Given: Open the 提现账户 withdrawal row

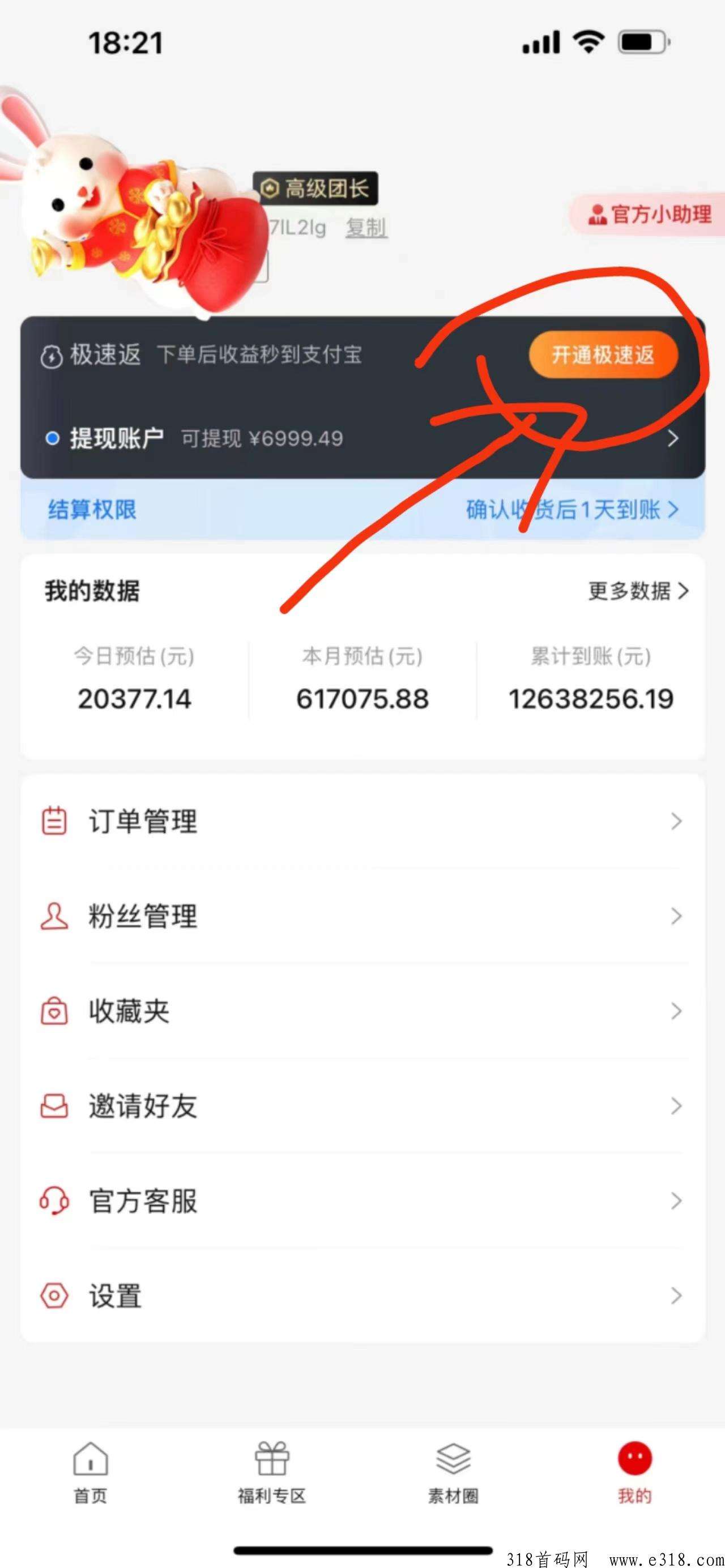Looking at the screenshot, I should [363, 438].
